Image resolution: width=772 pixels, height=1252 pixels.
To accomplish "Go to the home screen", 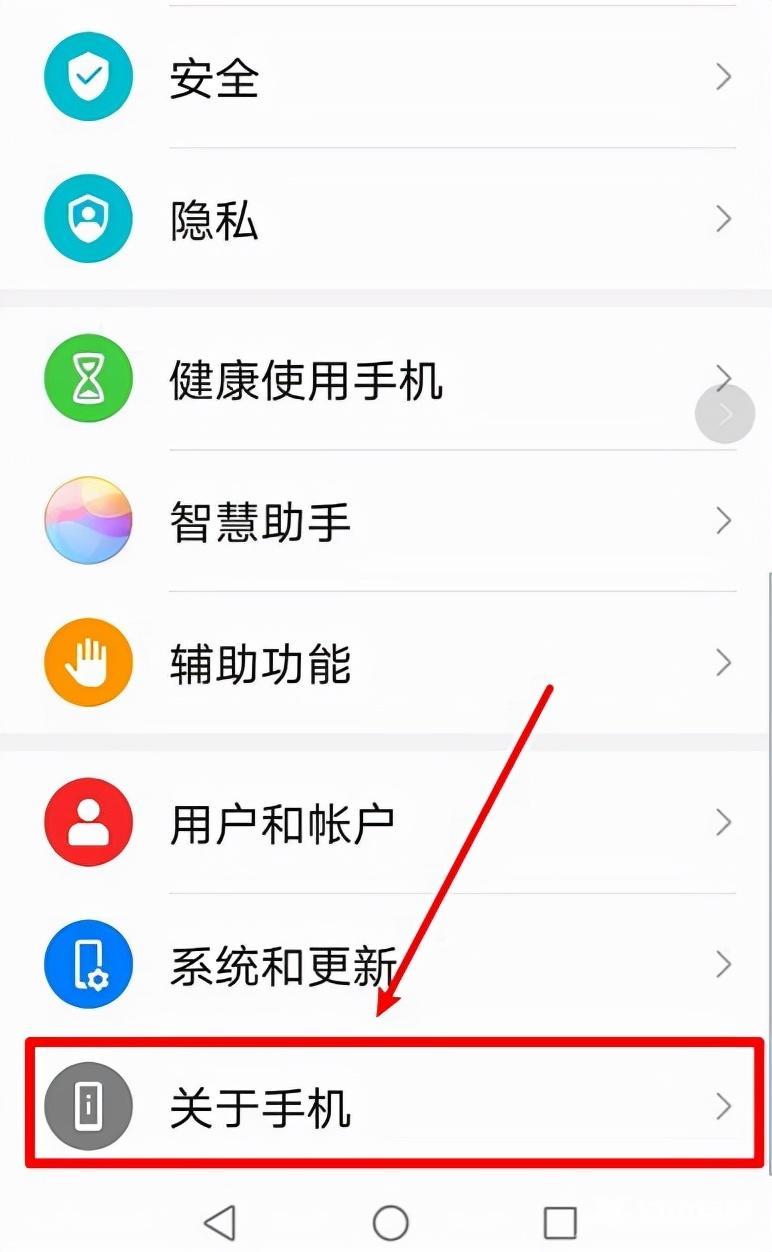I will pos(390,1222).
